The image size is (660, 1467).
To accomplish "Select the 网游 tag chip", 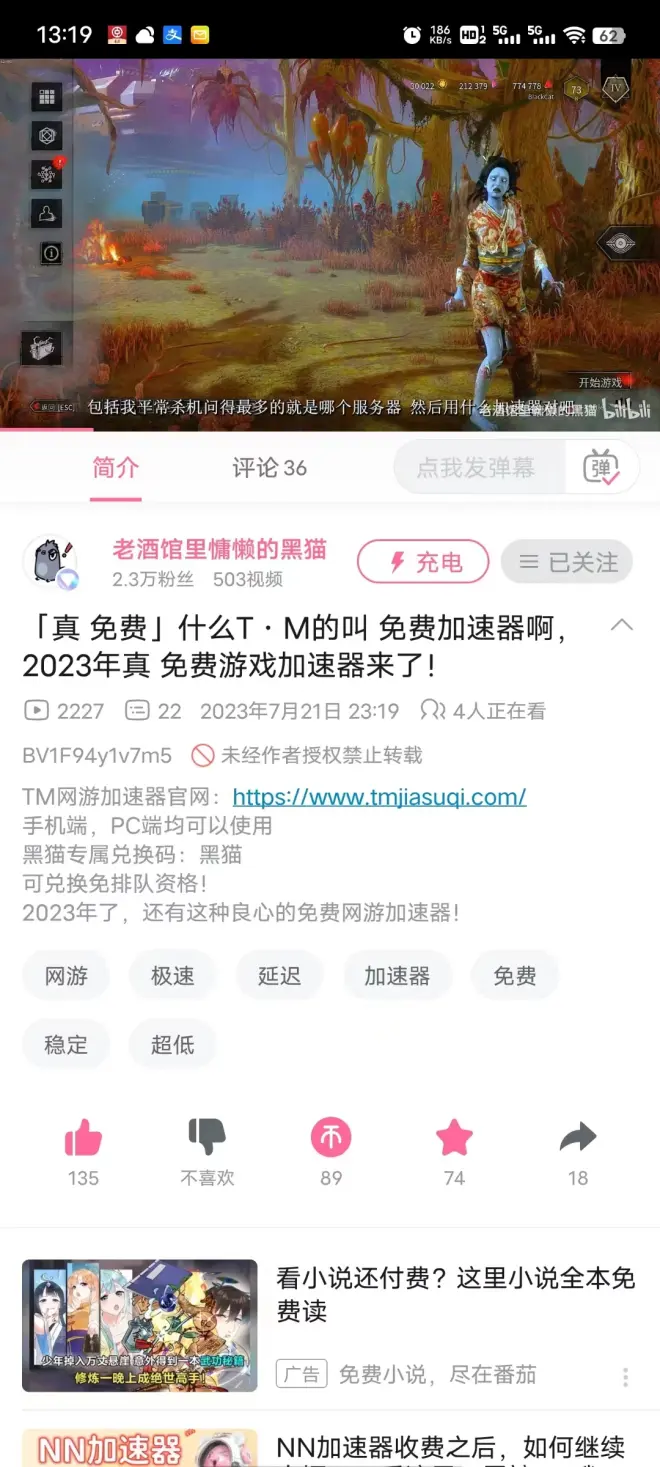I will point(66,976).
